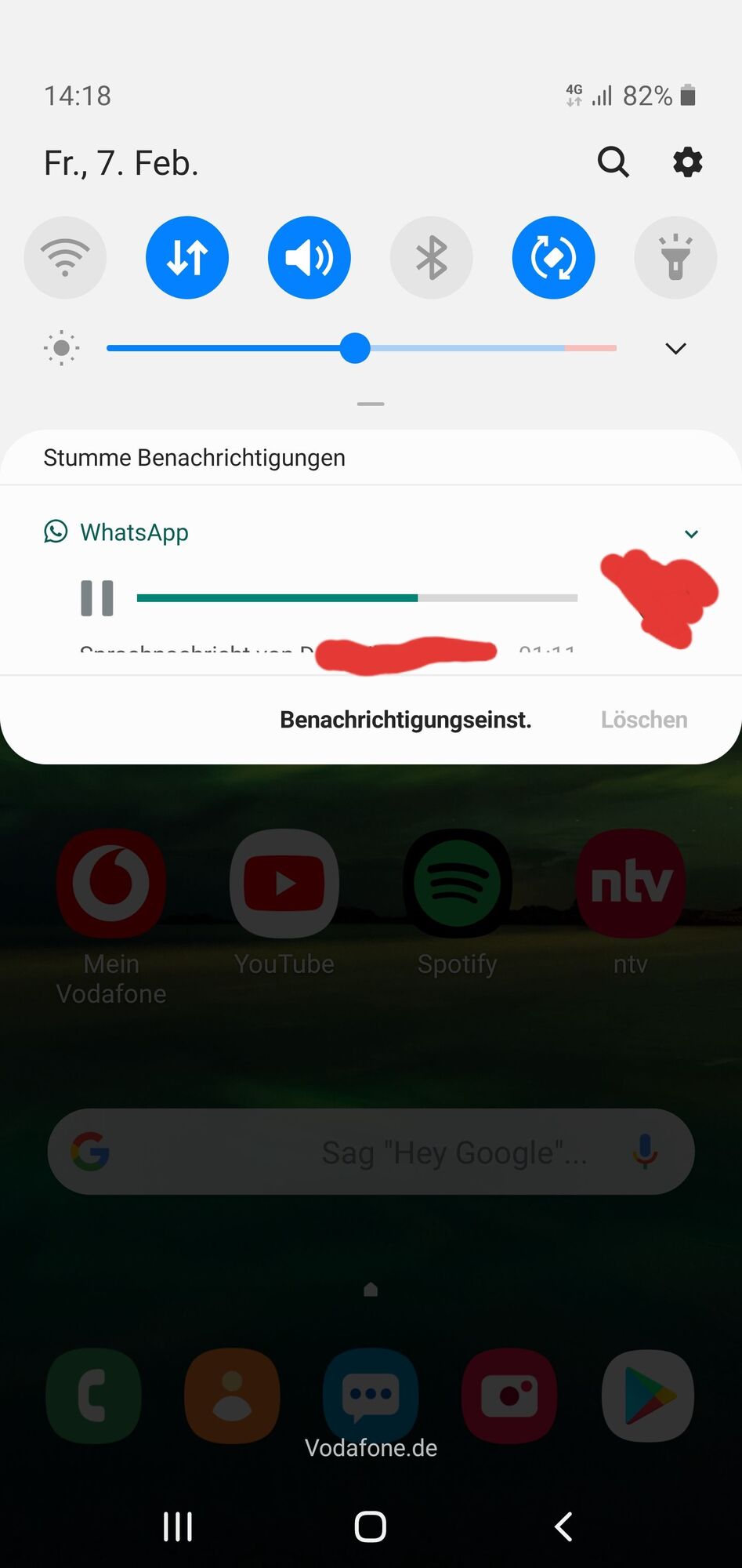Open recent apps
742x1568 pixels.
coord(178,1526)
